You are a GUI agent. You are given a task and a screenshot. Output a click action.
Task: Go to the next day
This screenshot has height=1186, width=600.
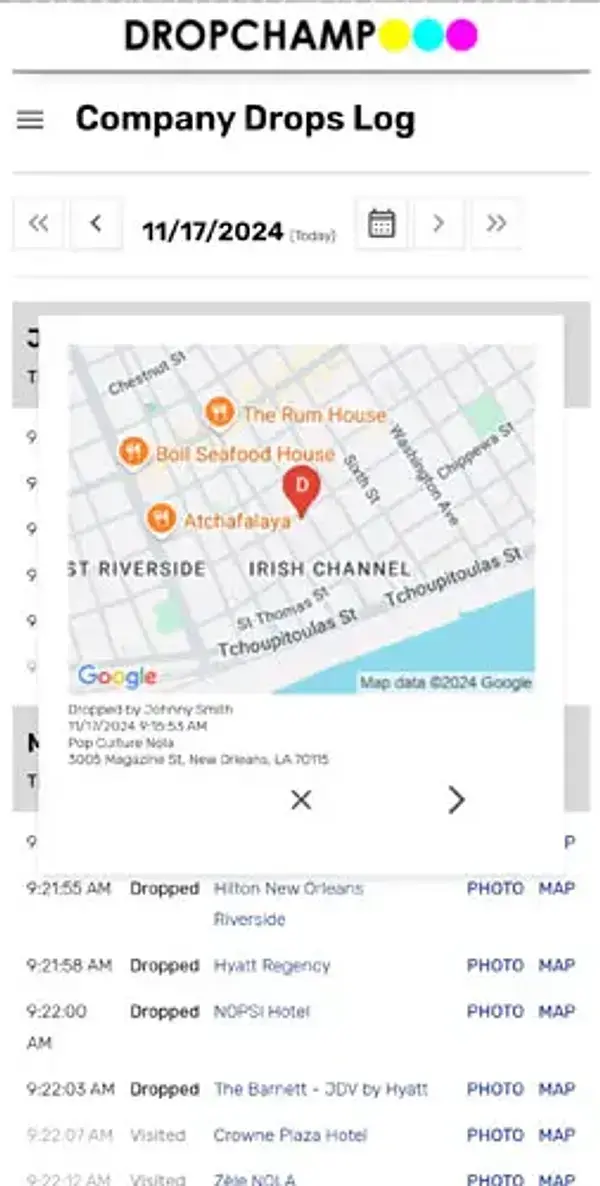pos(438,223)
